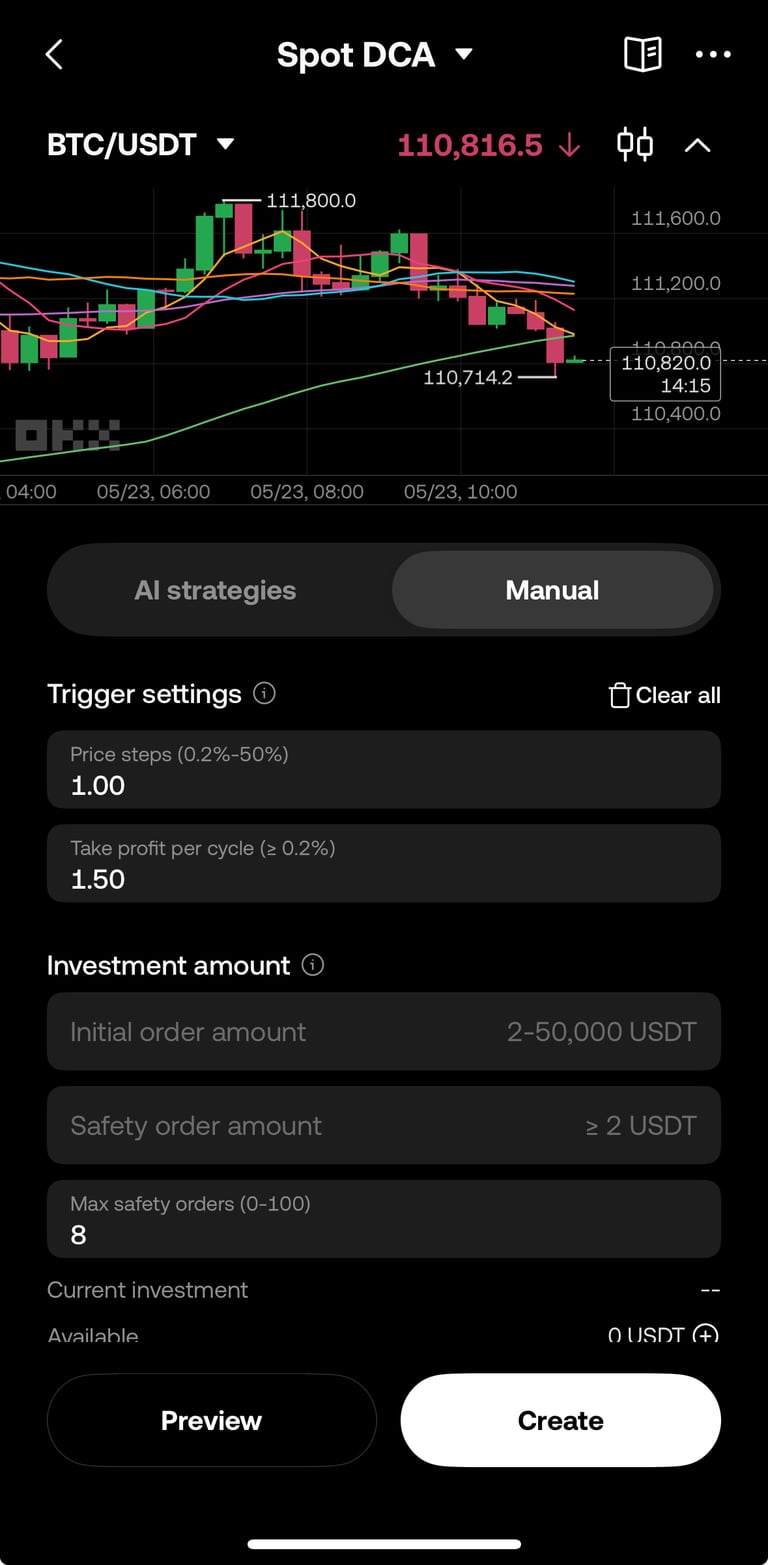Open the strategy guide book icon

[641, 54]
